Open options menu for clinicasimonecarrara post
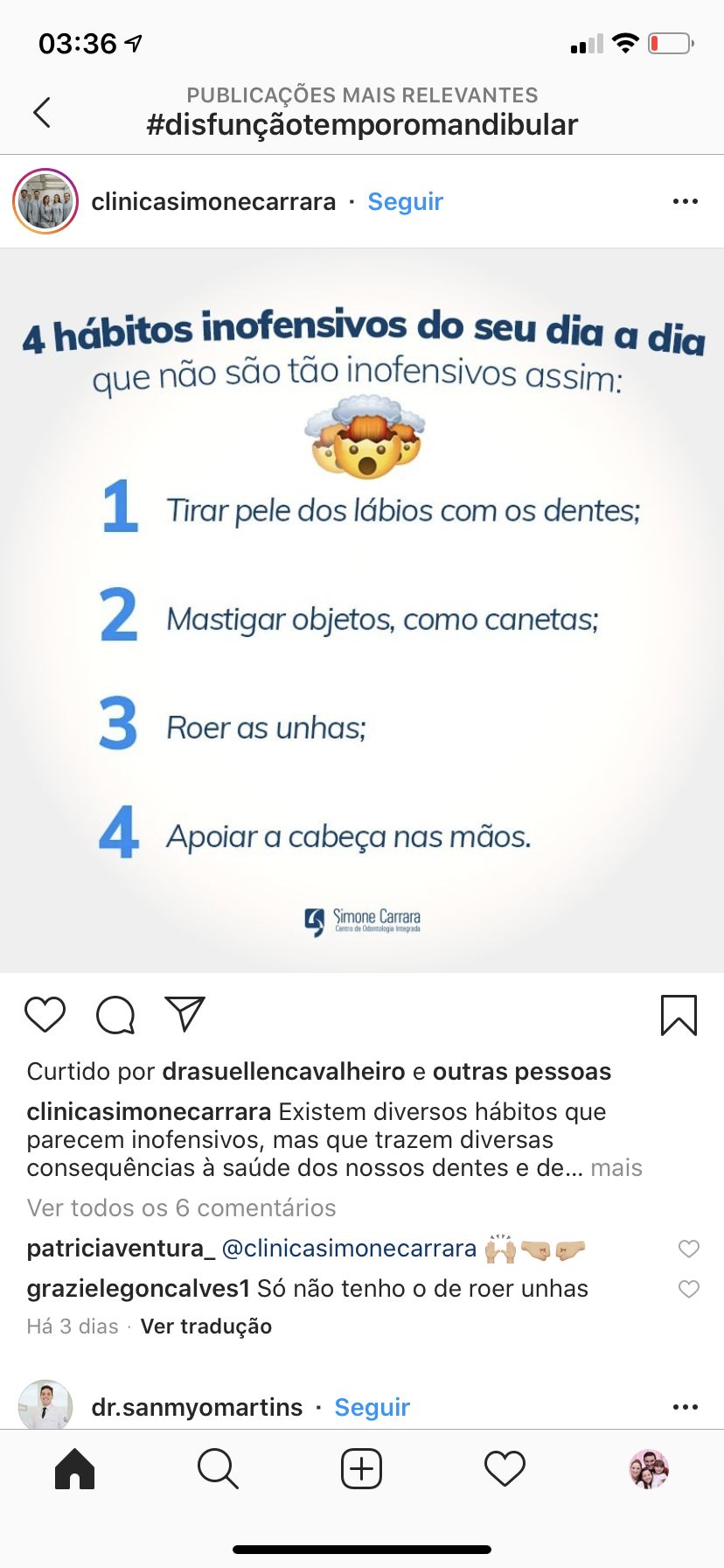This screenshot has width=724, height=1568. [686, 200]
